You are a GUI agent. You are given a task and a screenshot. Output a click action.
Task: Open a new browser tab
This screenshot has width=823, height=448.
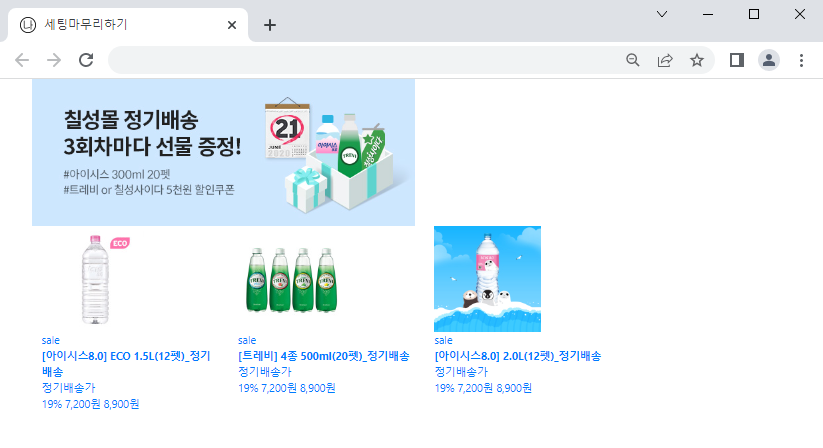pyautogui.click(x=269, y=25)
